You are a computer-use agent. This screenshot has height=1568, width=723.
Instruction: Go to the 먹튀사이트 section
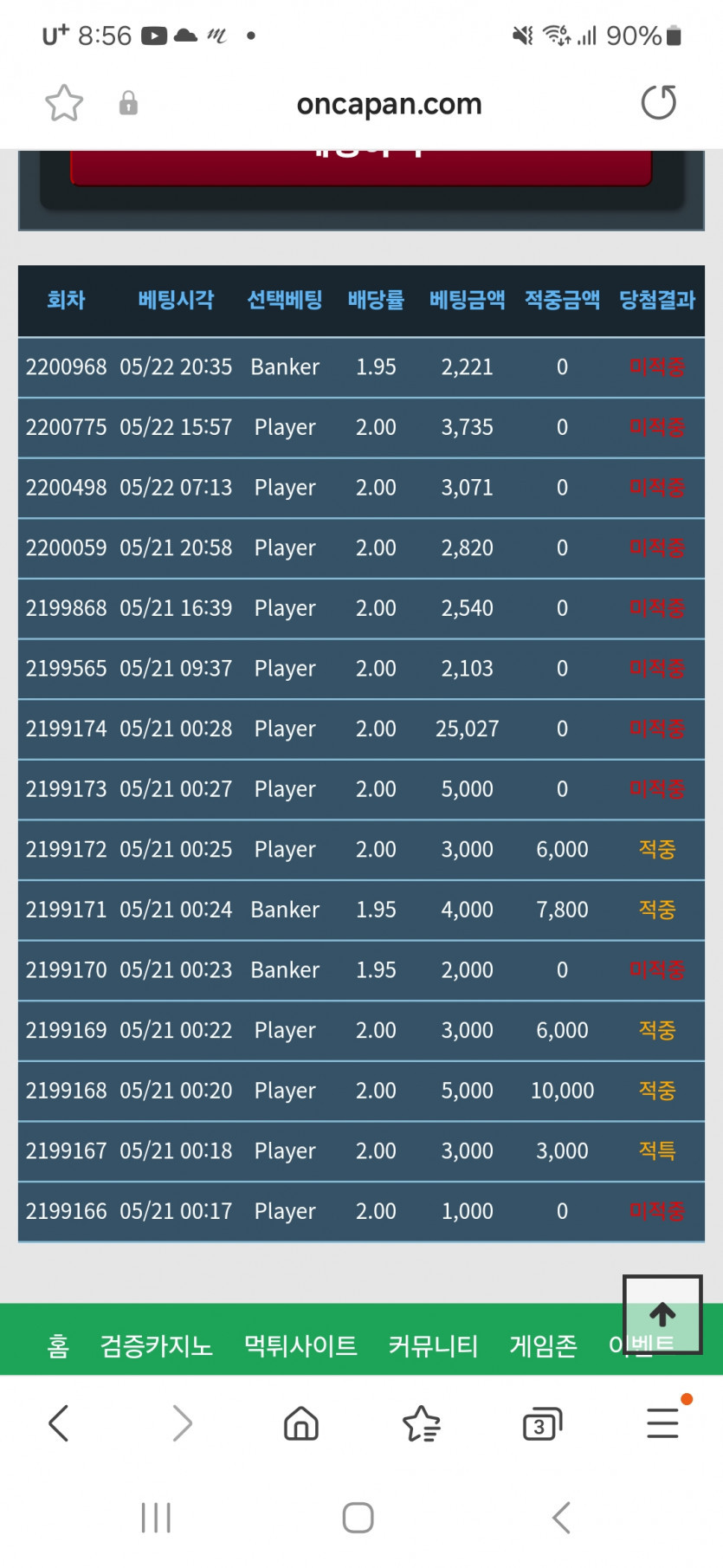300,1345
